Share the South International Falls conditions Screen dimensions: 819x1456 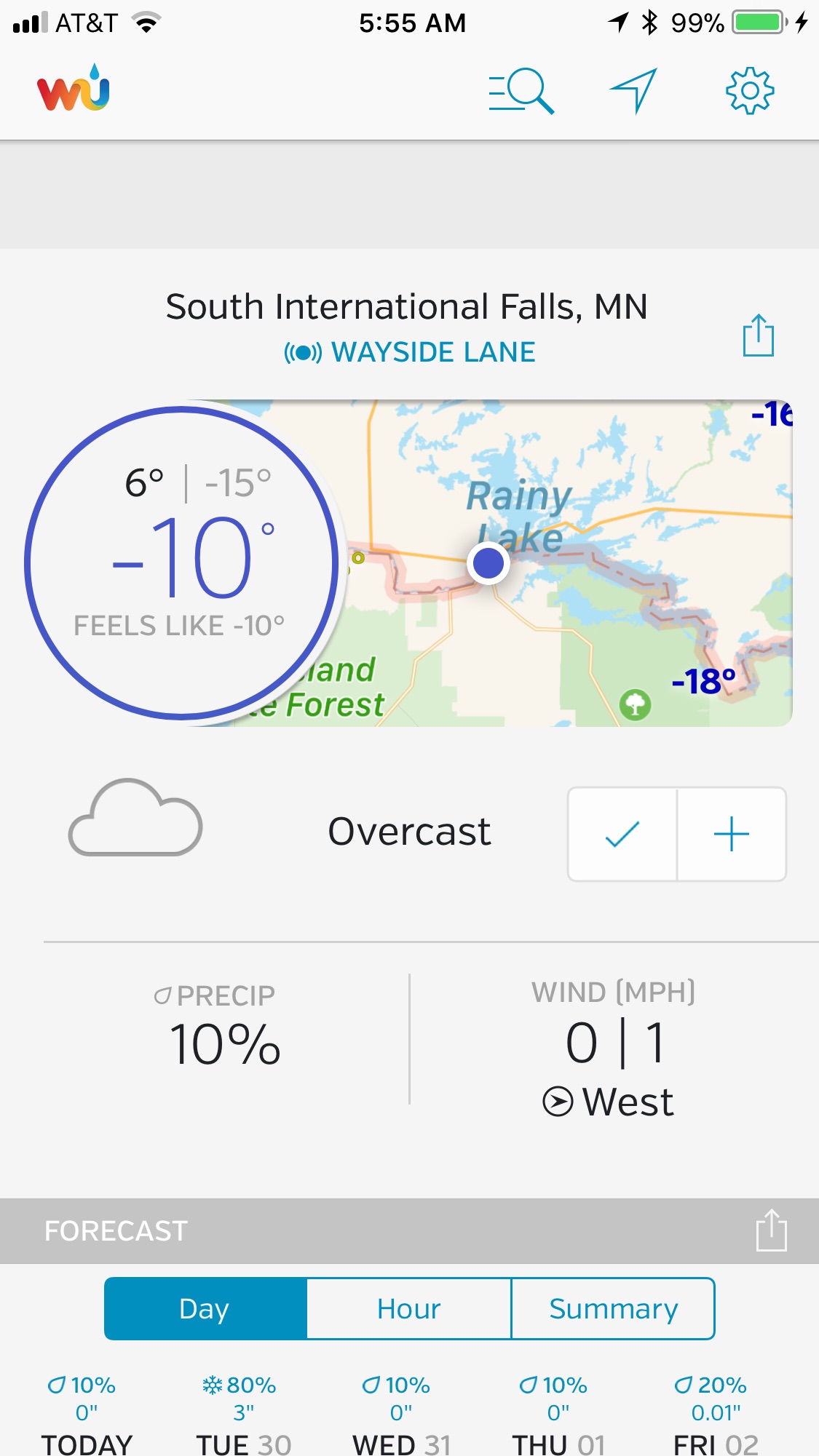coord(758,335)
